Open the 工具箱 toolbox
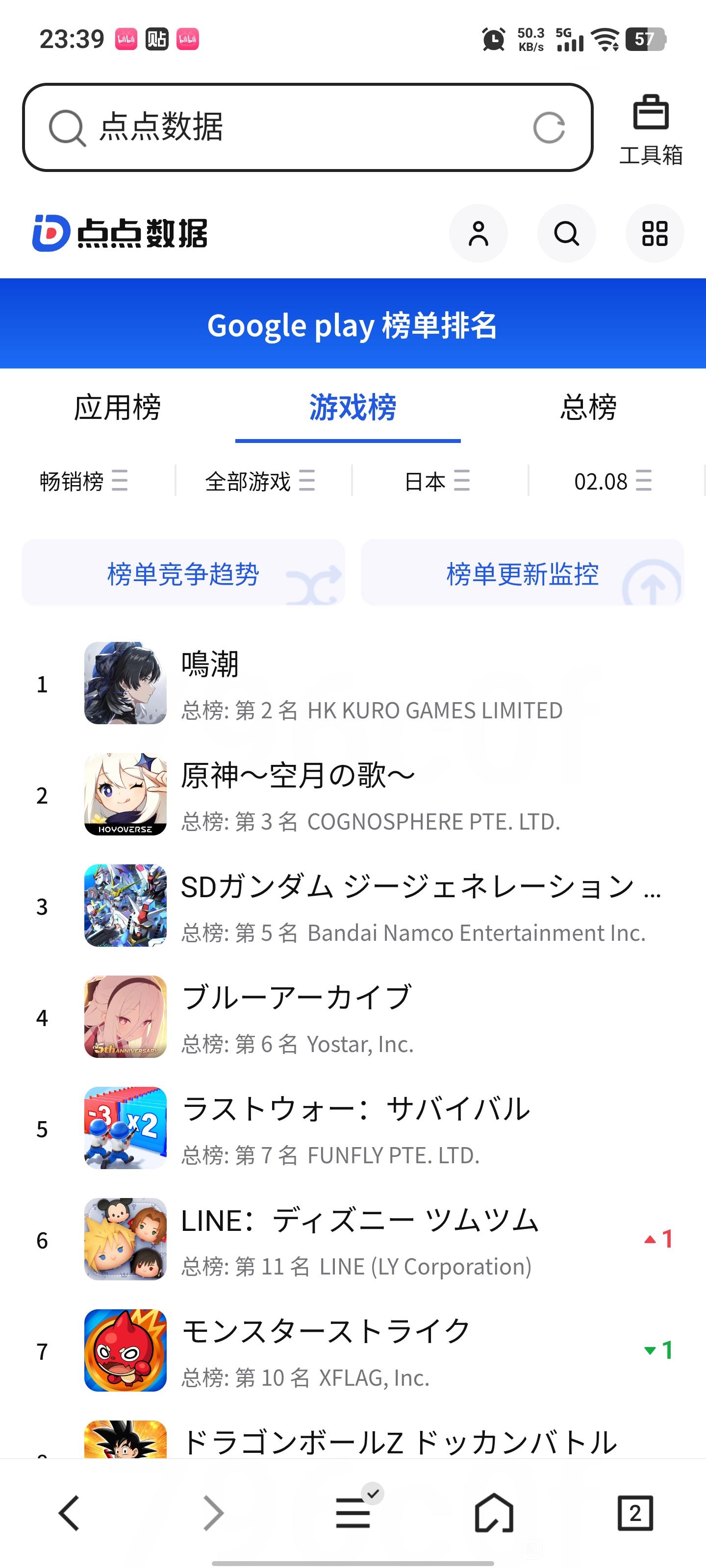The width and height of the screenshot is (706, 1568). 651,128
